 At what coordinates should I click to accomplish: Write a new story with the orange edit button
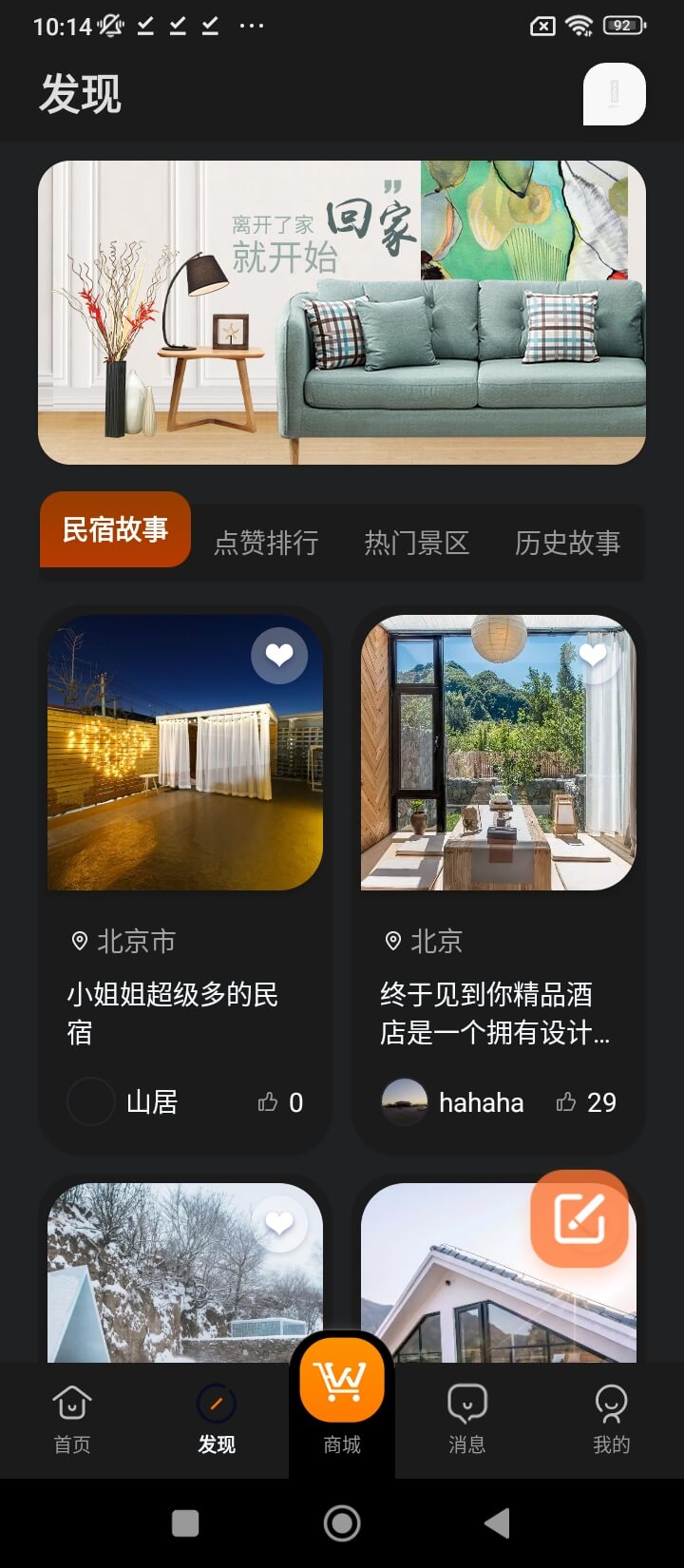579,1218
